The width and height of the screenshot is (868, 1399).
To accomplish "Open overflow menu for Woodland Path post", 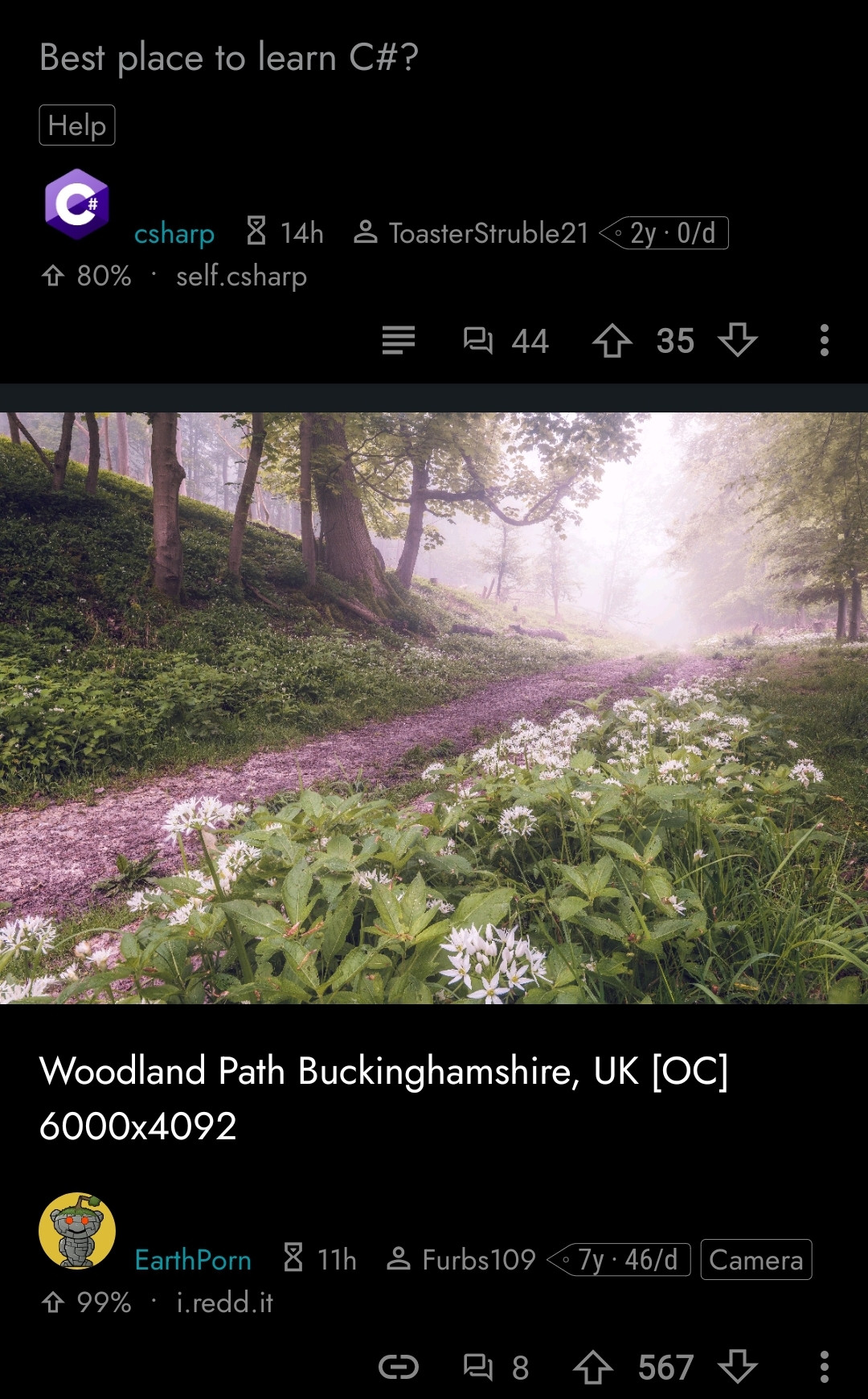I will pyautogui.click(x=824, y=1367).
